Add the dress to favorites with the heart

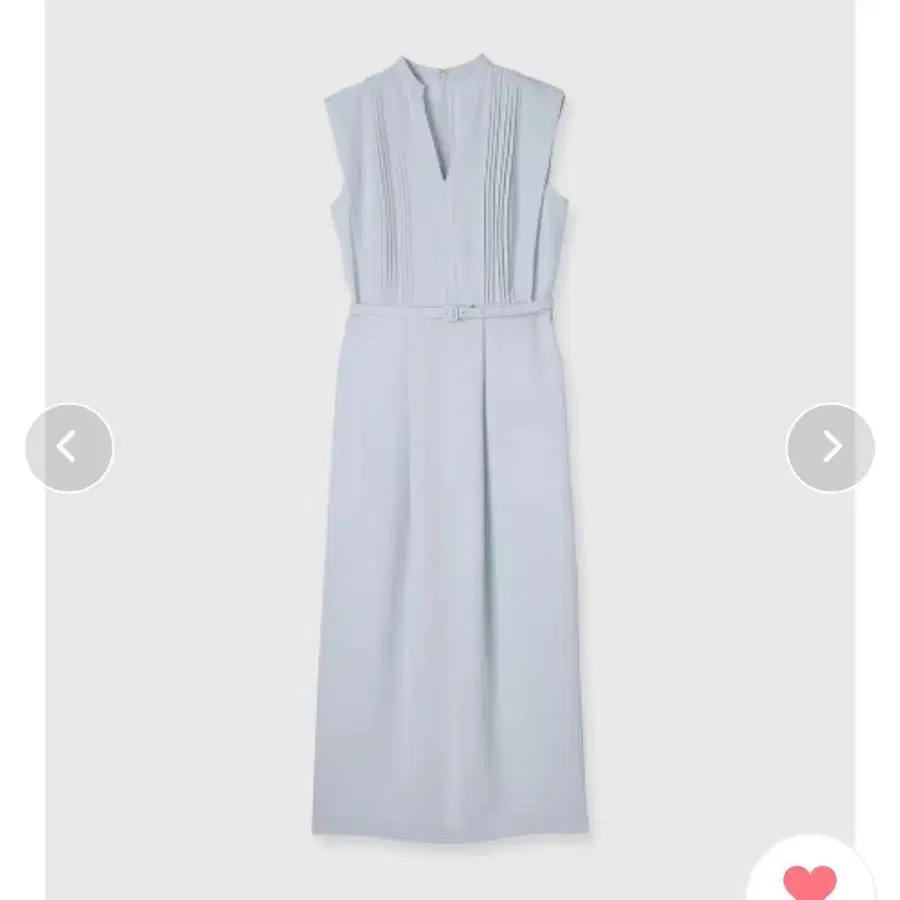coord(810,880)
